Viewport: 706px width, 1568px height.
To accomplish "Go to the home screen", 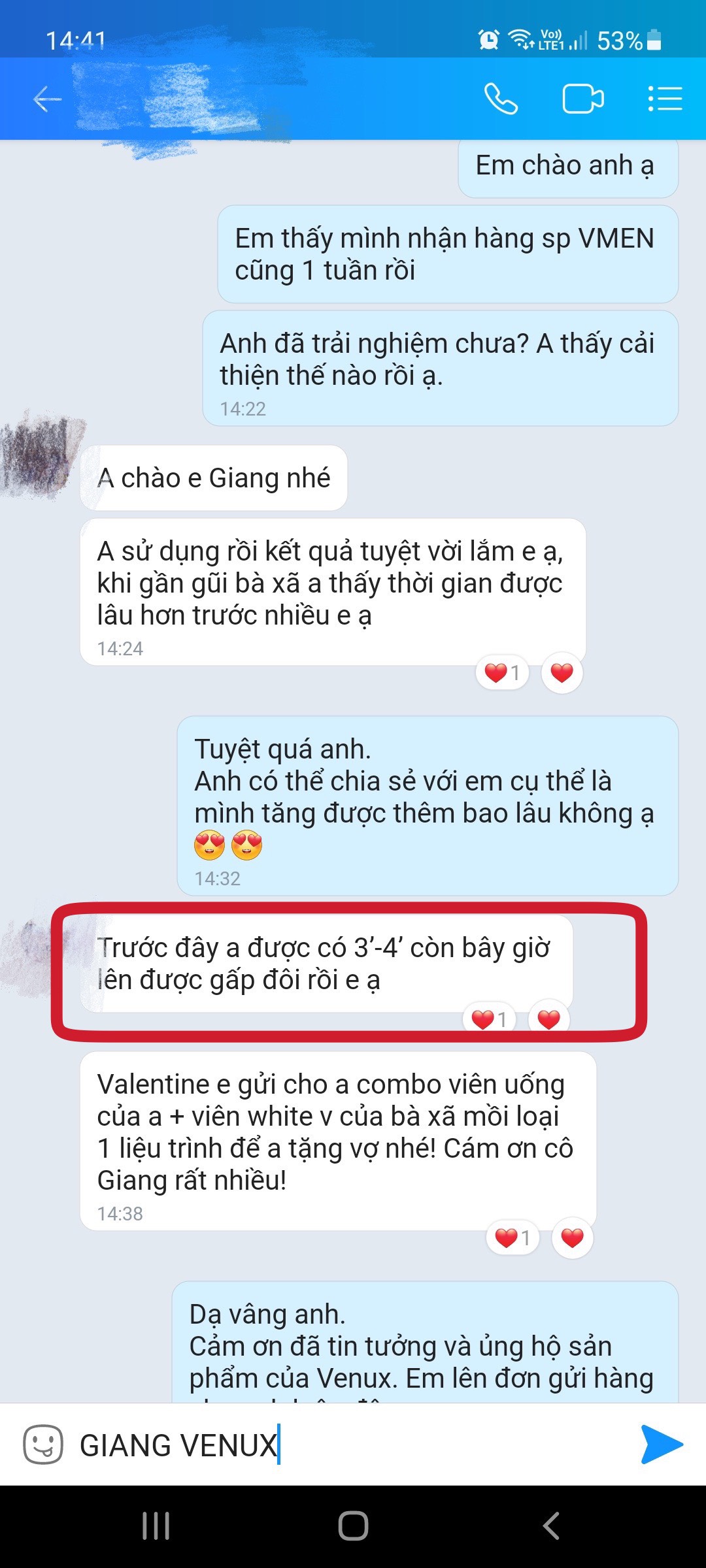I will click(x=353, y=1526).
